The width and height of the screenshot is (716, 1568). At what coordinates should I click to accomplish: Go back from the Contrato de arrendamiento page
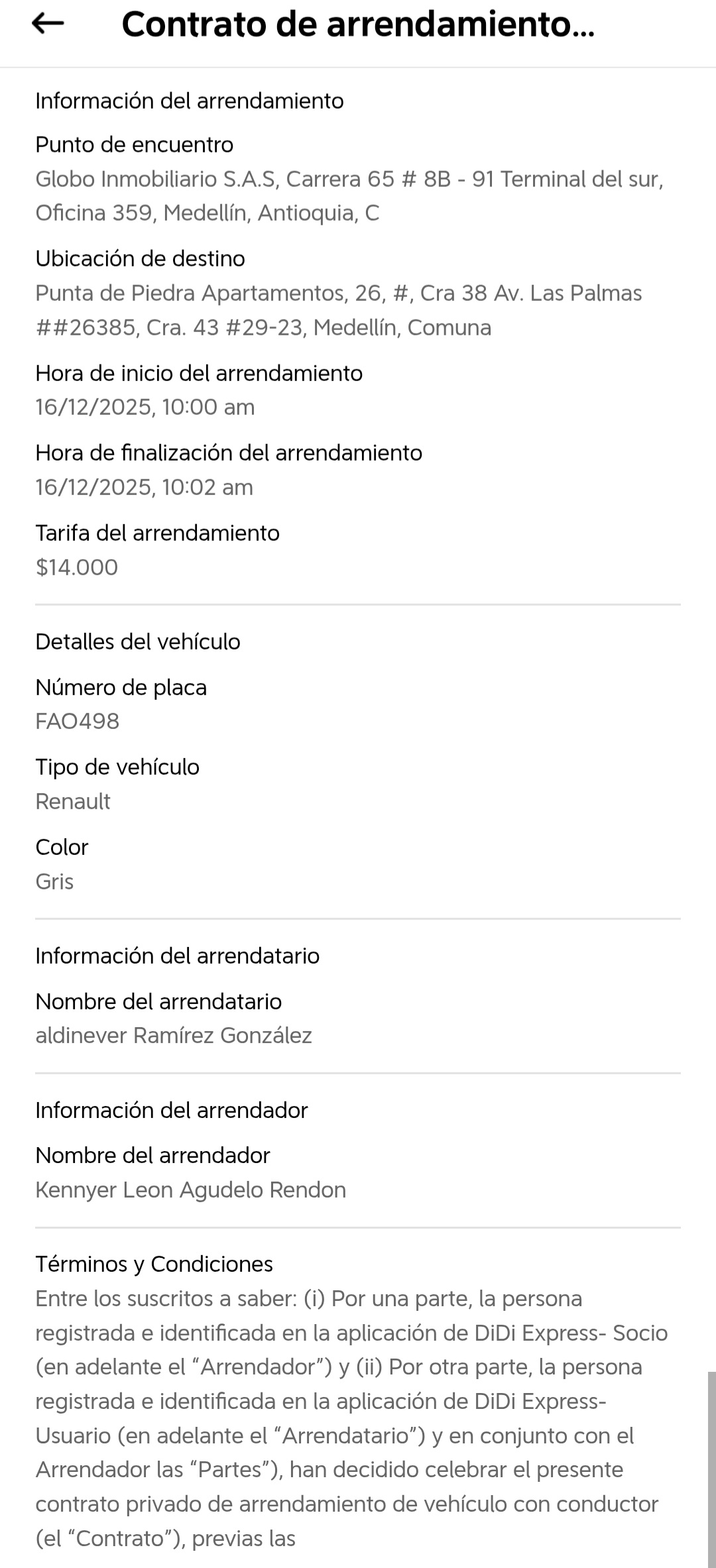[48, 24]
